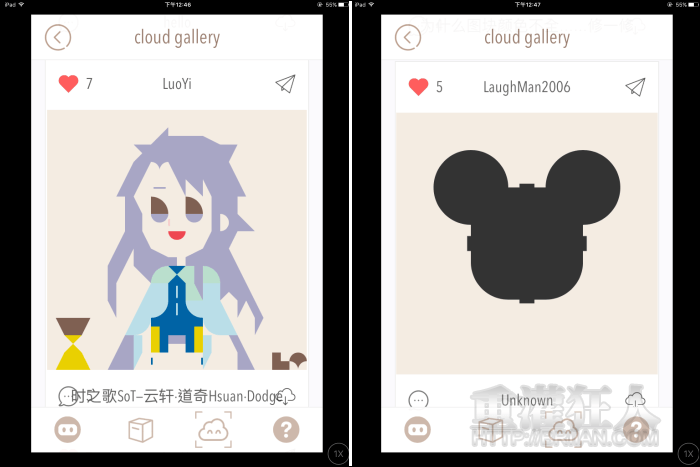Go back from LuoYi's gallery screen

[x=58, y=38]
